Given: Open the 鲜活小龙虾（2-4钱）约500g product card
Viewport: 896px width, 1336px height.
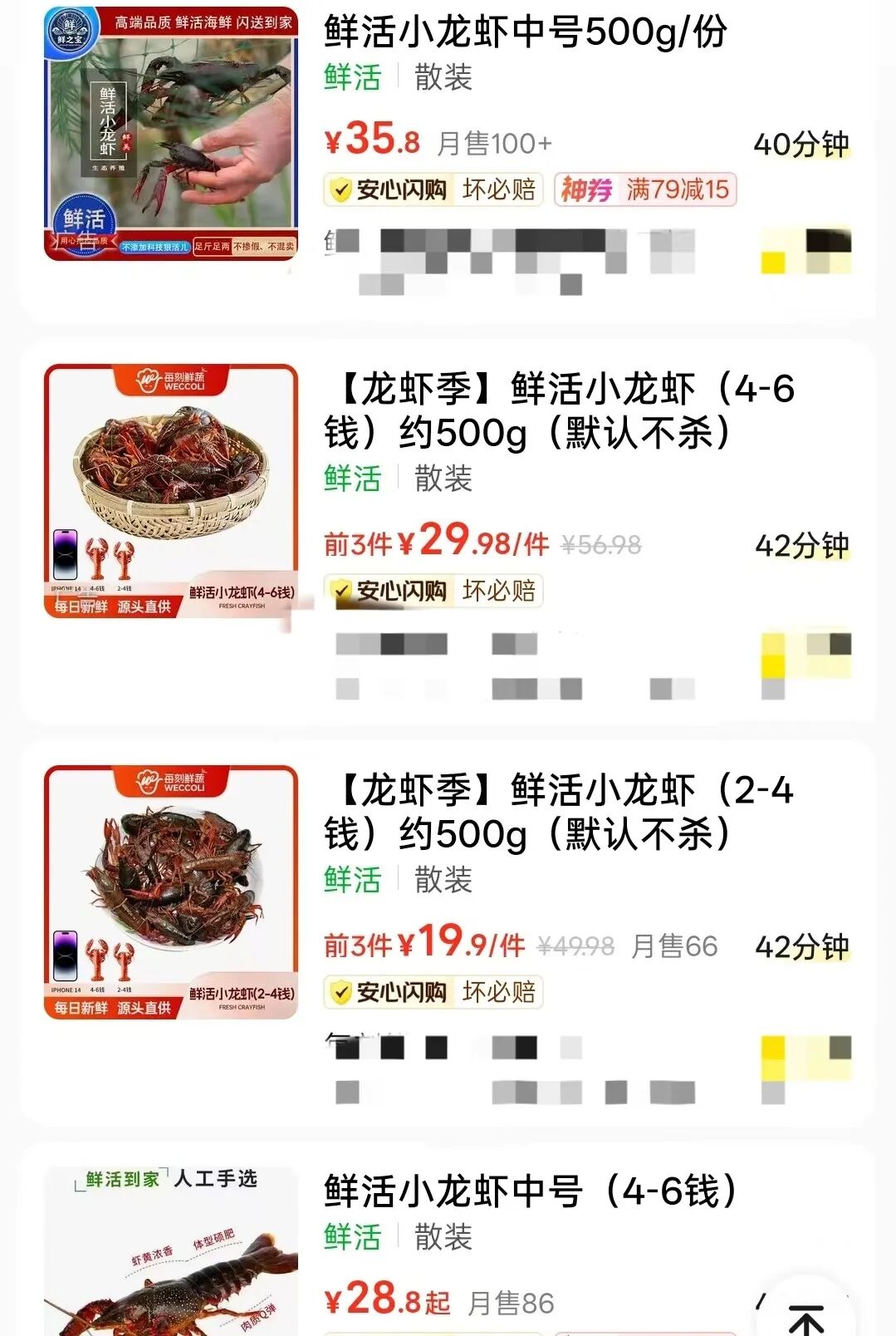Looking at the screenshot, I should coord(558,812).
